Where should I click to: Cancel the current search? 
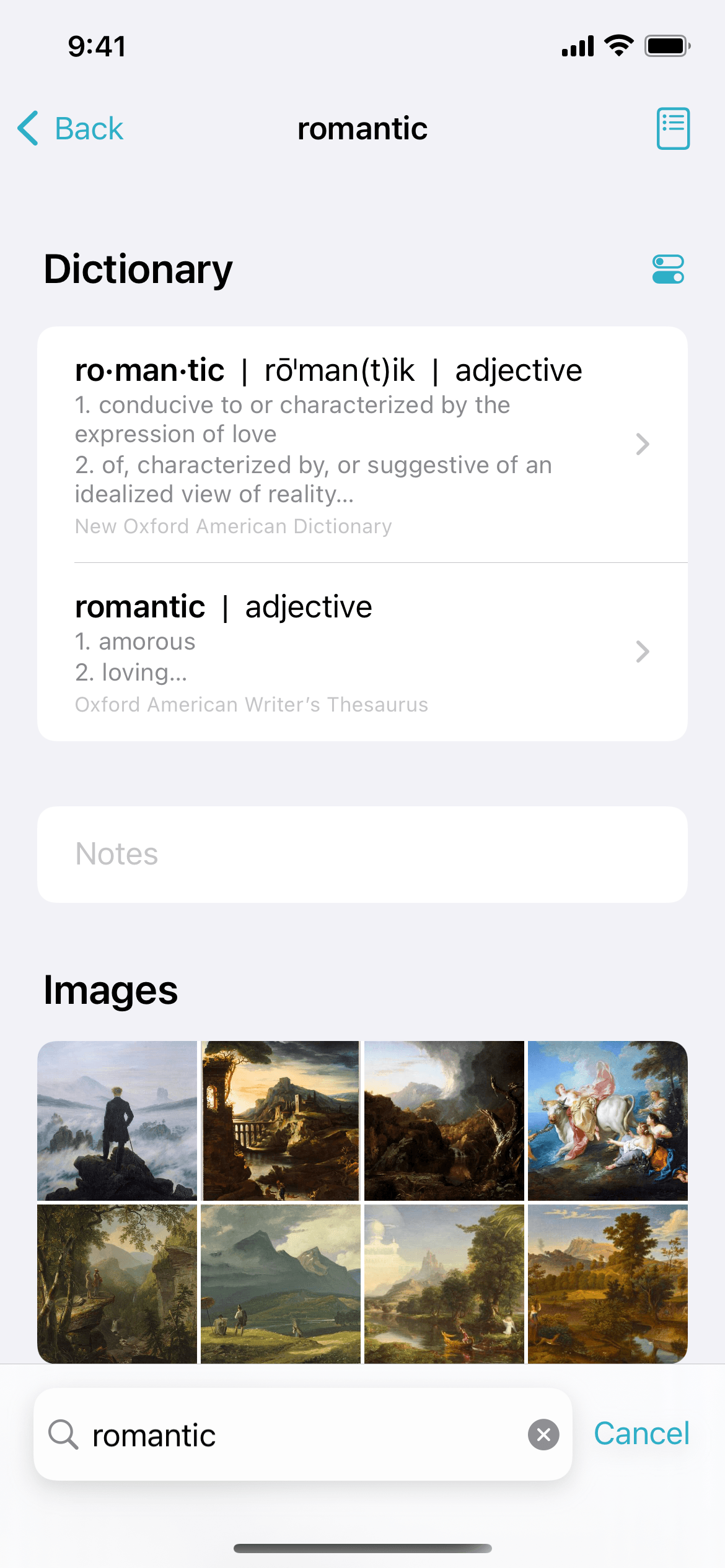point(642,1434)
